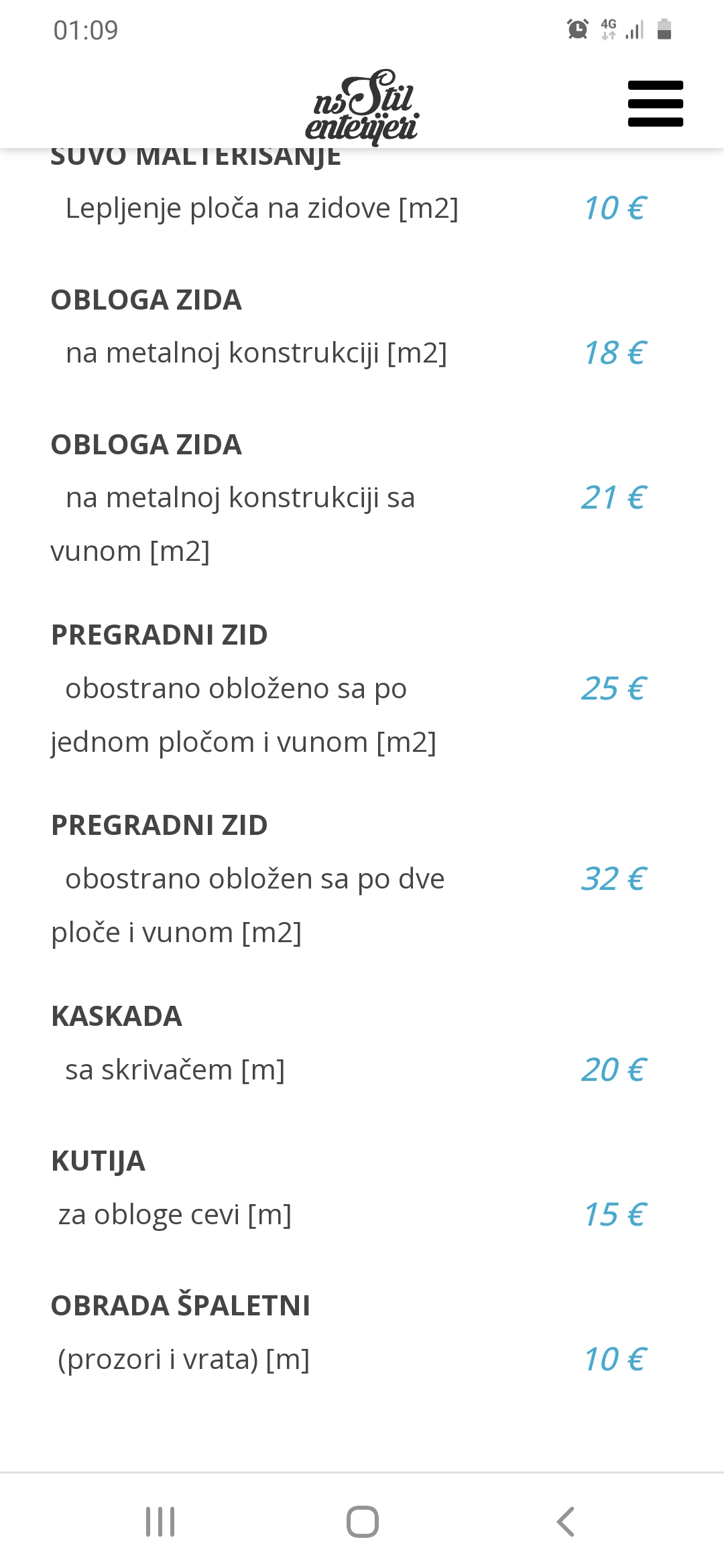Image resolution: width=724 pixels, height=1568 pixels.
Task: Tap the KASKADA sa skrivačem entry
Action: pos(174,1069)
